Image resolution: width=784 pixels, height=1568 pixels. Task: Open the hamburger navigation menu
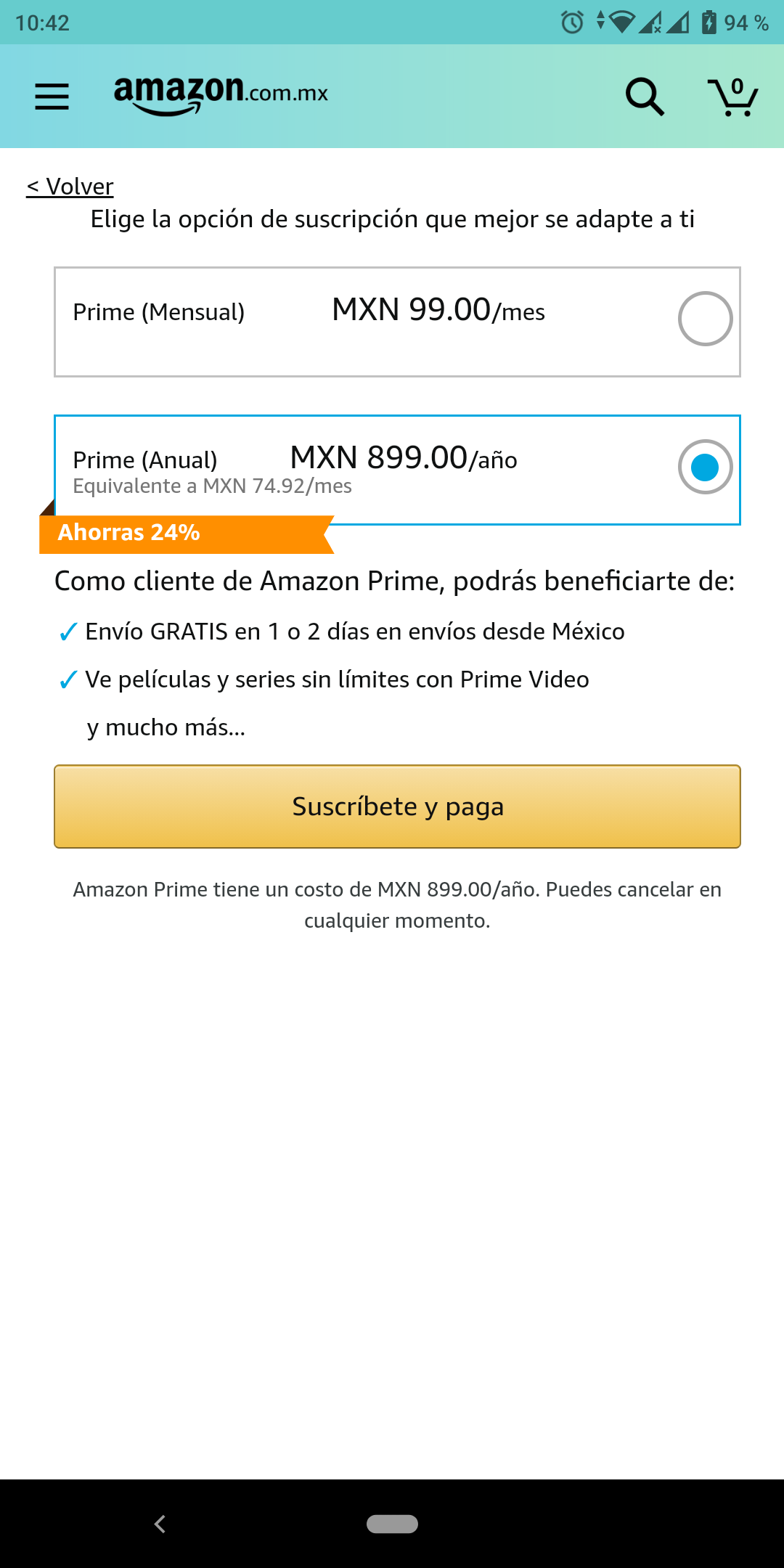(x=52, y=97)
